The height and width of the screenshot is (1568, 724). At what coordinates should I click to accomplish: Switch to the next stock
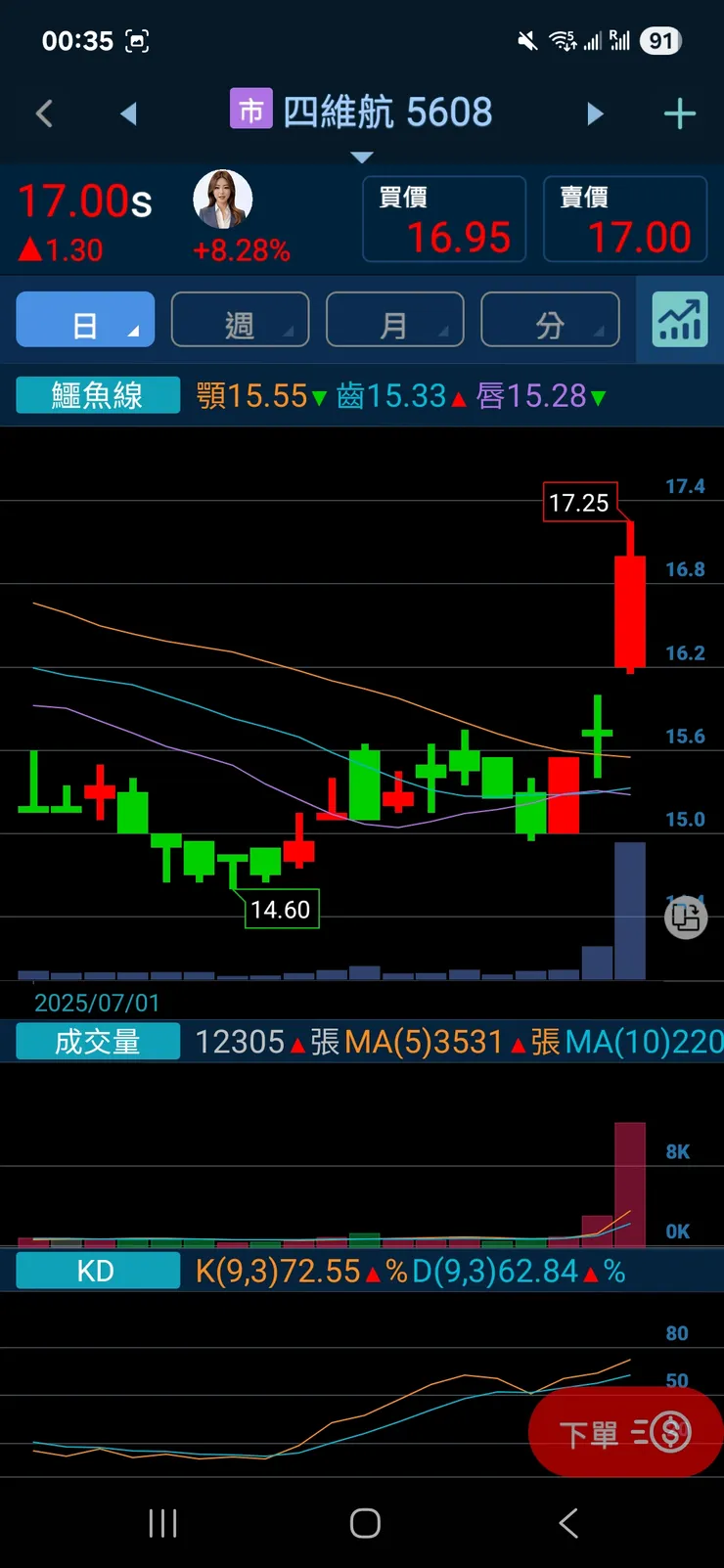595,113
